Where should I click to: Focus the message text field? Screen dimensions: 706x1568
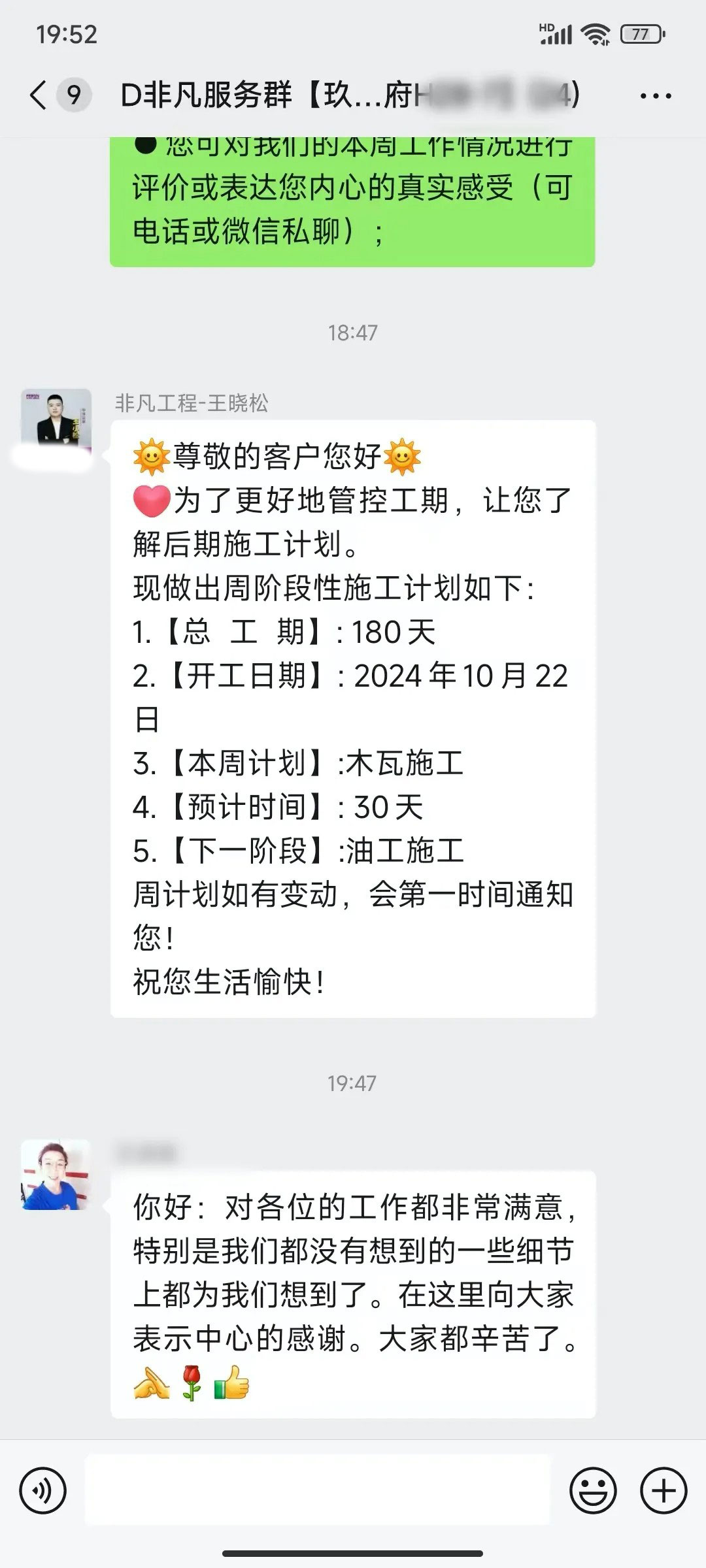tap(318, 1490)
